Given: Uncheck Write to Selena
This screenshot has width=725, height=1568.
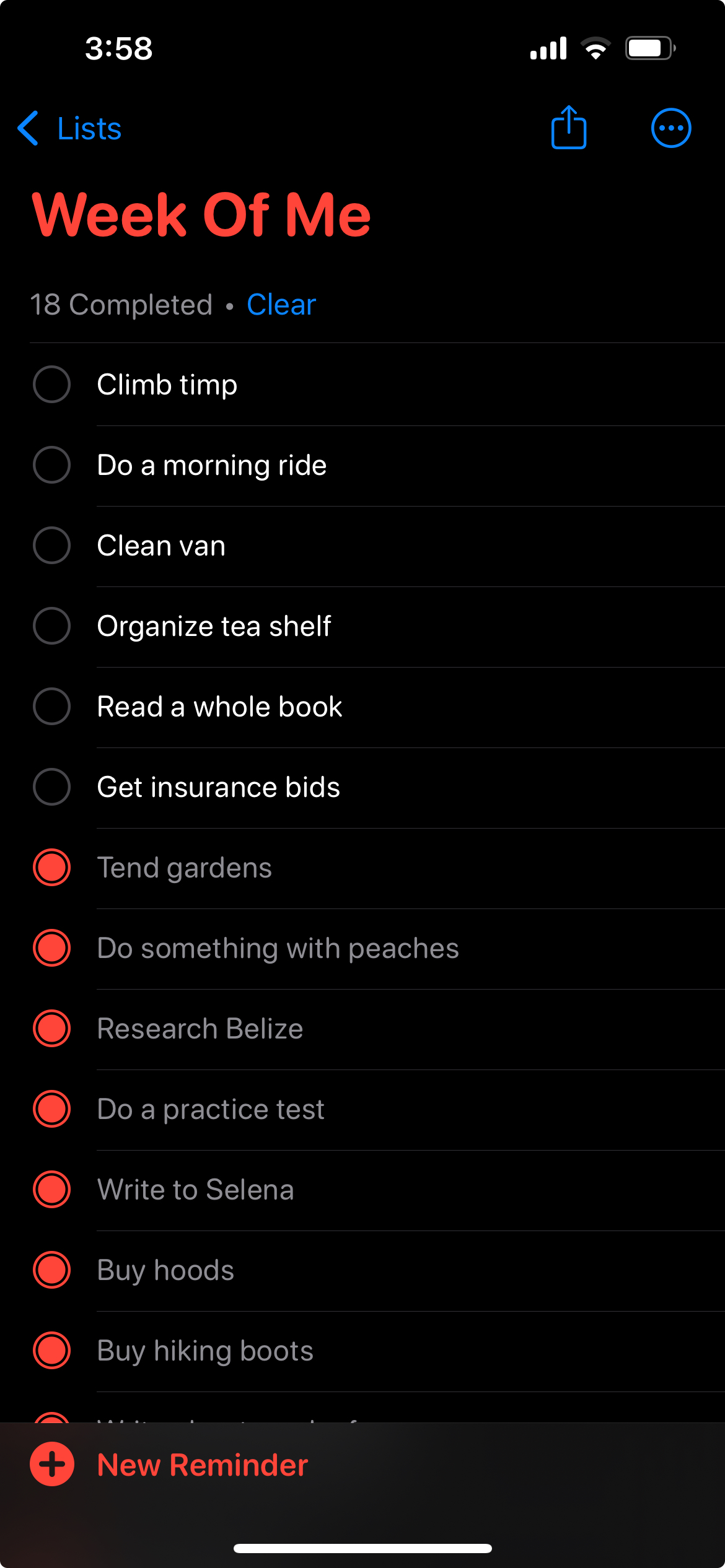Looking at the screenshot, I should (51, 1189).
